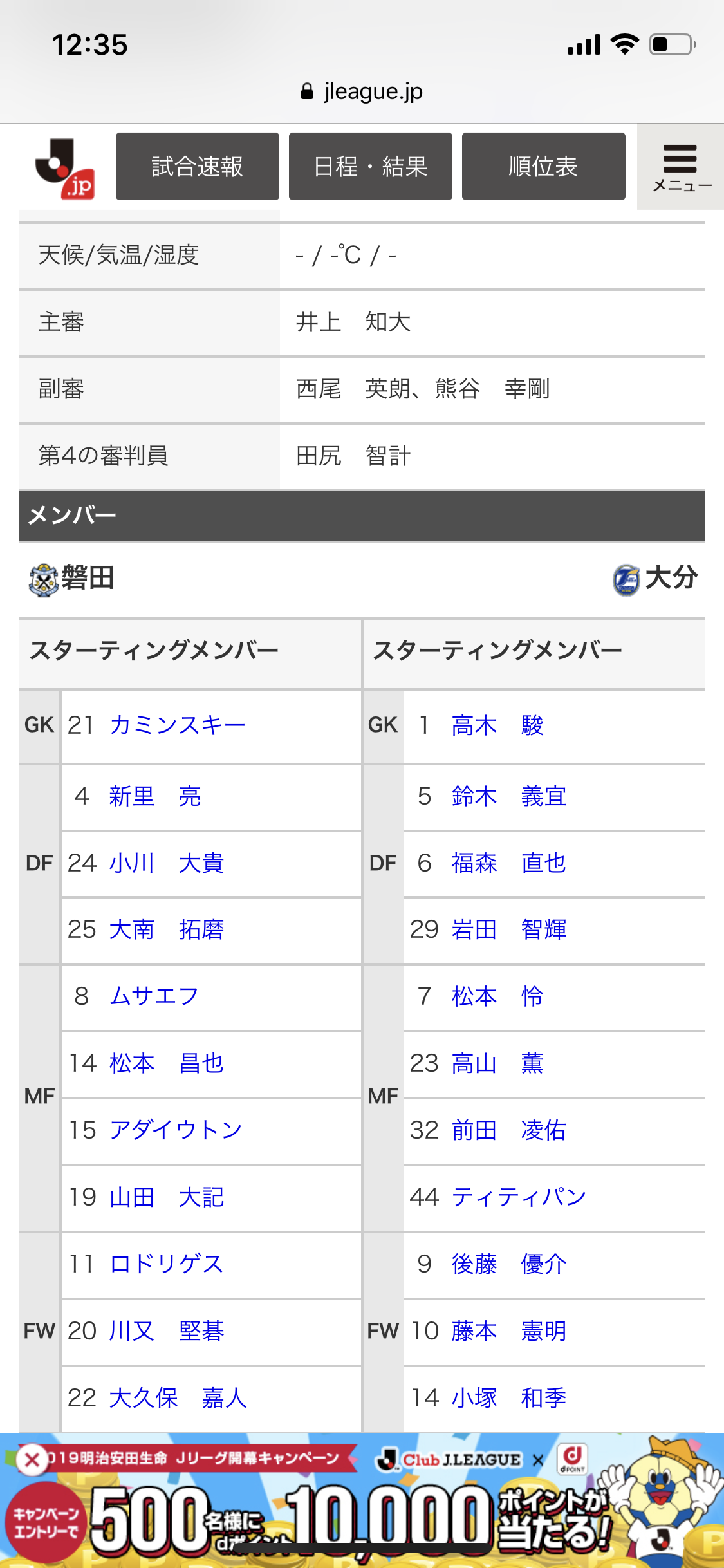Open ティティパン player details

[x=519, y=1197]
